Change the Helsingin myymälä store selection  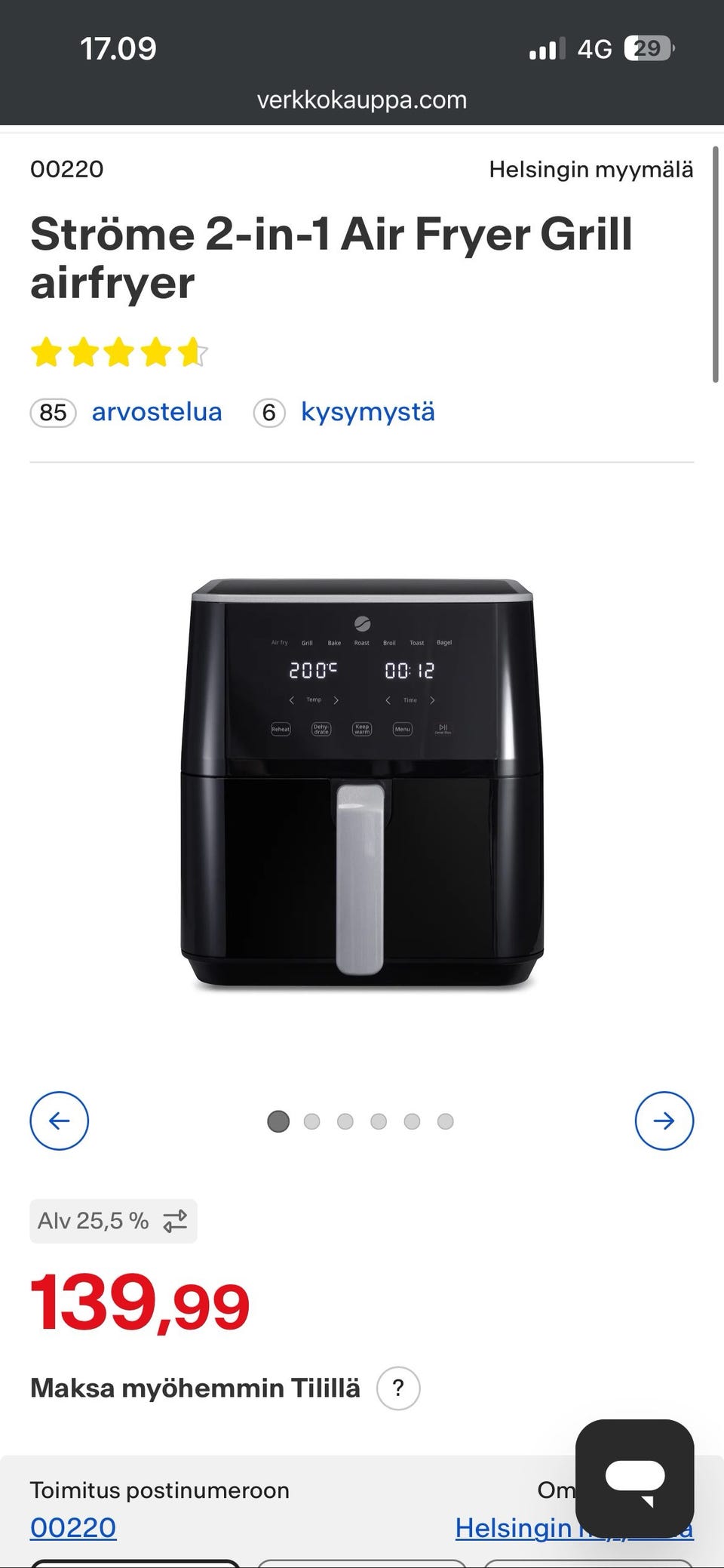tap(591, 169)
